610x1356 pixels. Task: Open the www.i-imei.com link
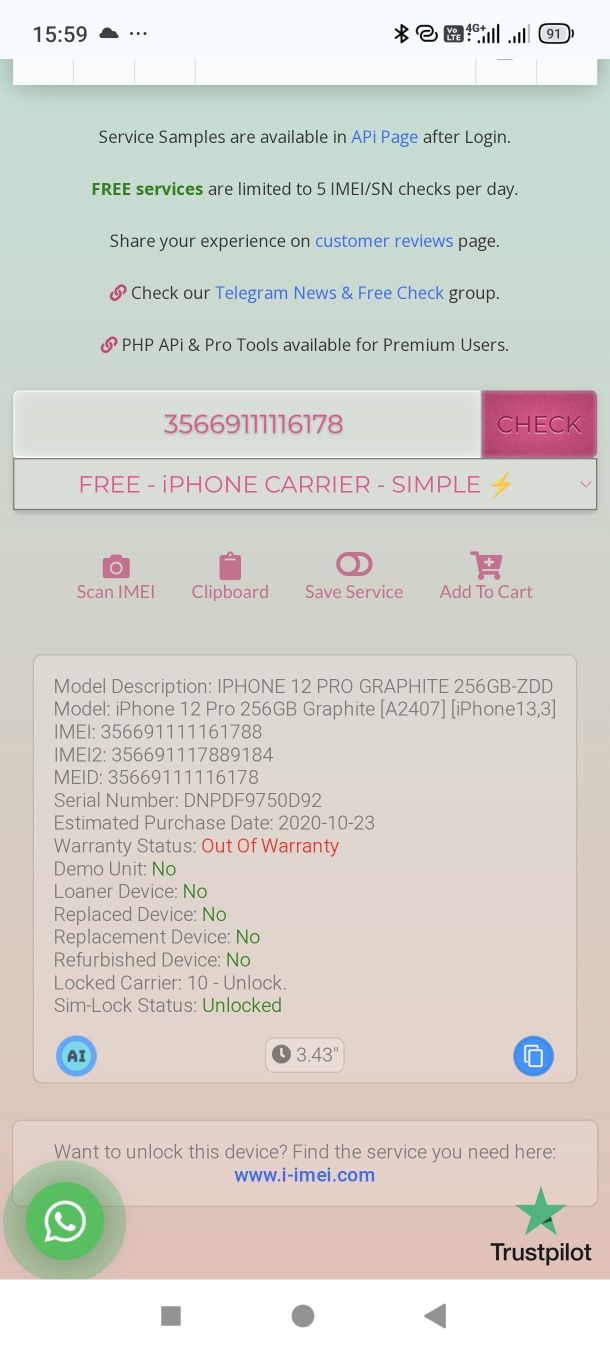point(304,1175)
